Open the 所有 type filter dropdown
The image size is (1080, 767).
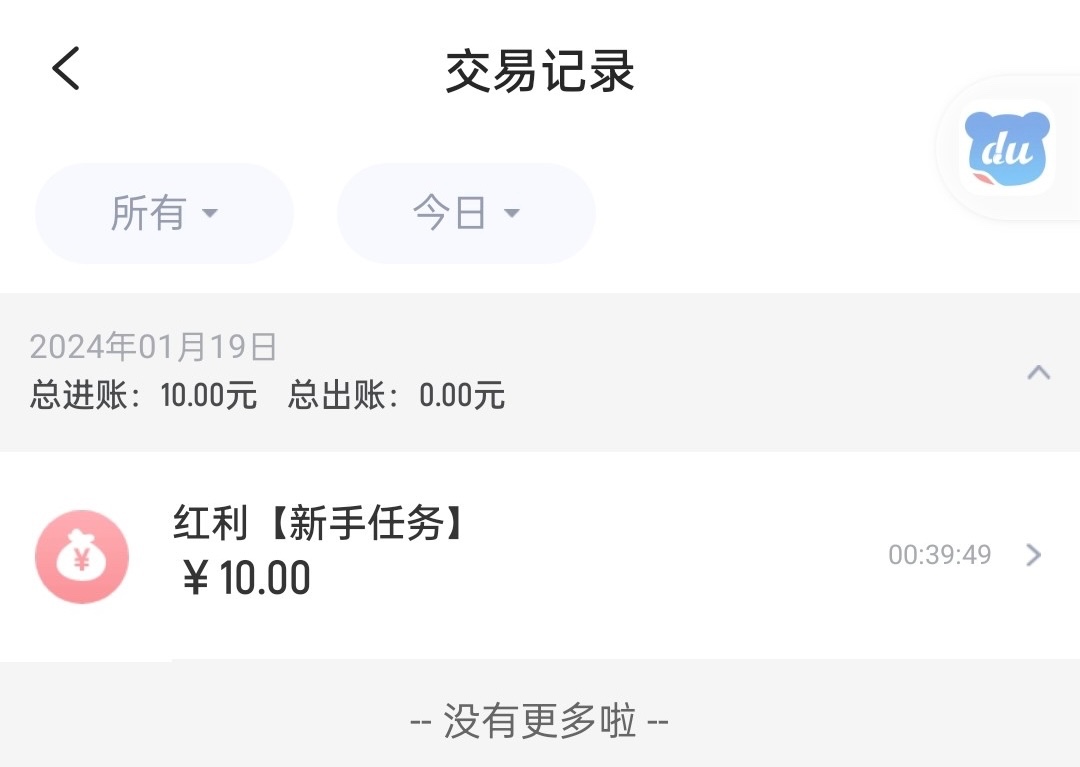click(164, 213)
